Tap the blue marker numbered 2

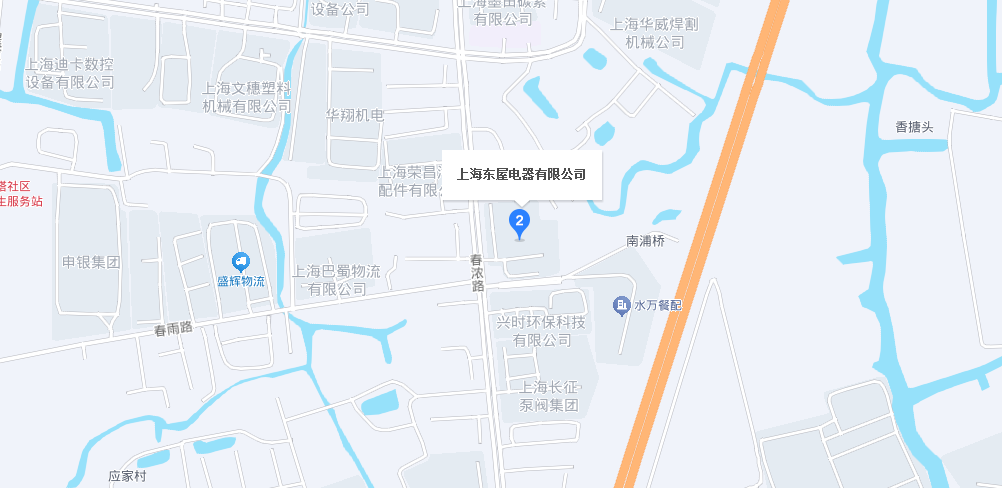(x=519, y=221)
